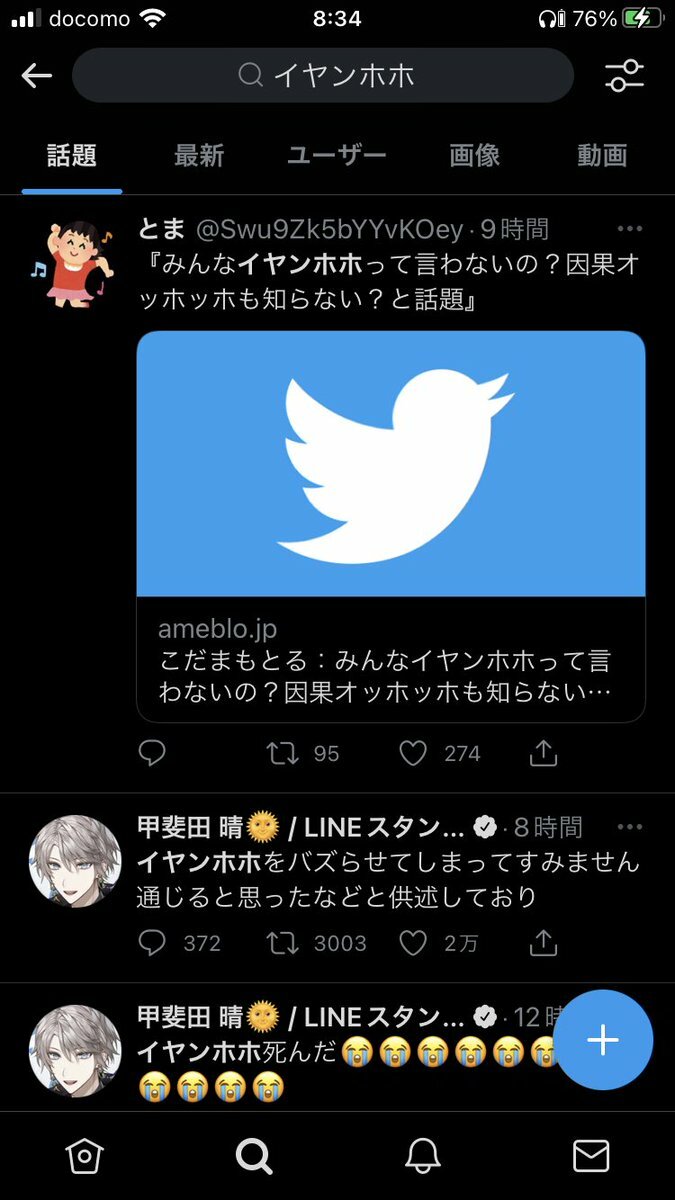Screen dimensions: 675x1200
Task: Like 甲斐田 晴's tweet with 2万 likes
Action: click(x=413, y=942)
